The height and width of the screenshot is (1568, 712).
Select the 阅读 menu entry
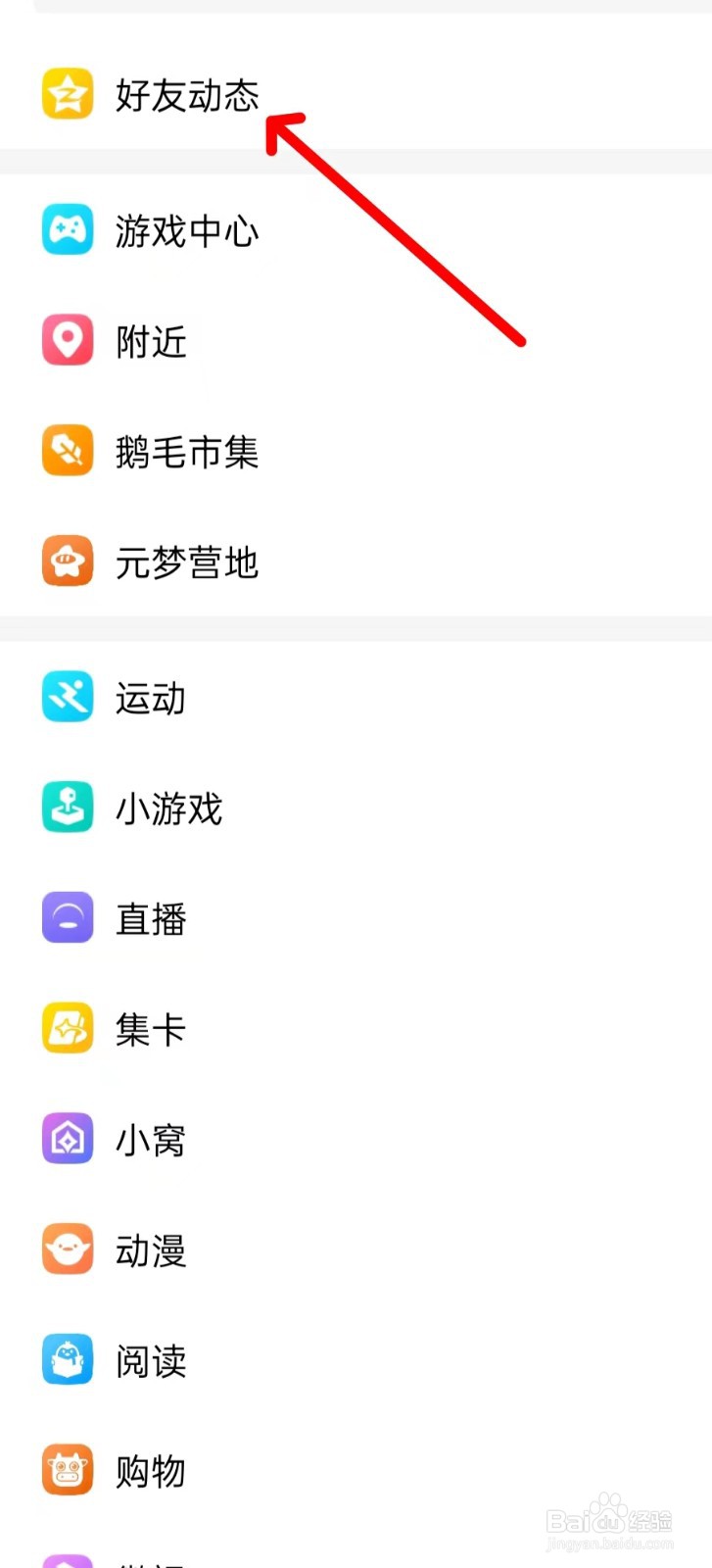tap(151, 1360)
